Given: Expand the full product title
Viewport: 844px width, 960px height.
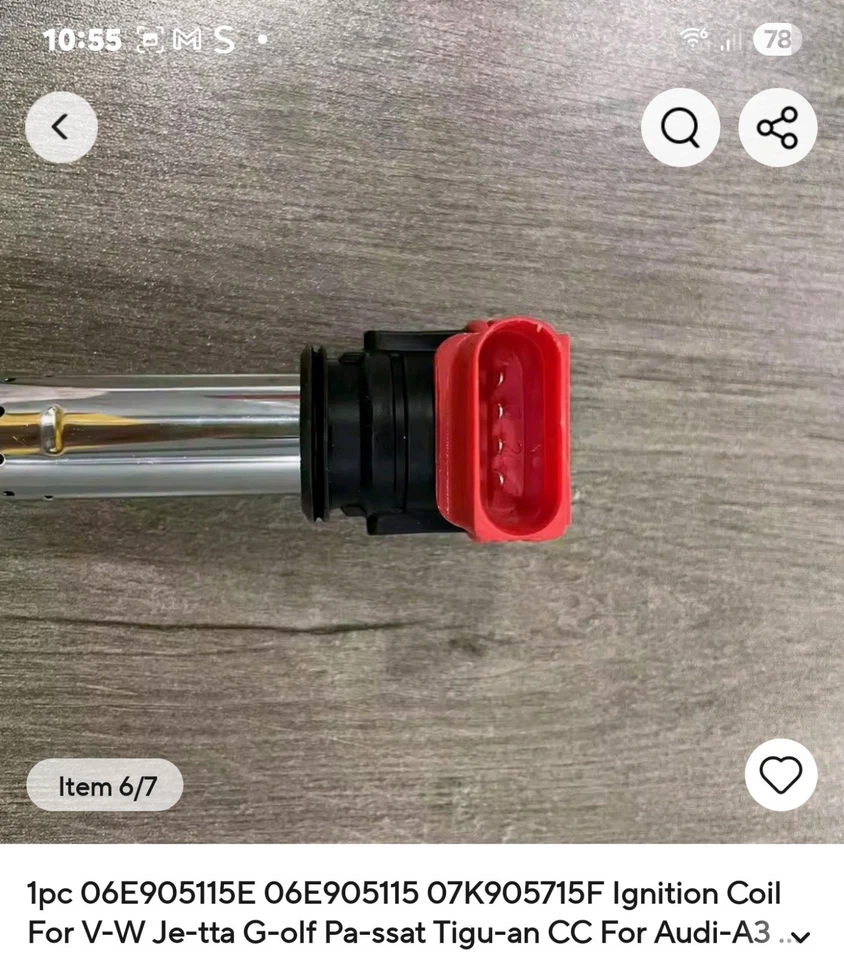Looking at the screenshot, I should (x=799, y=936).
